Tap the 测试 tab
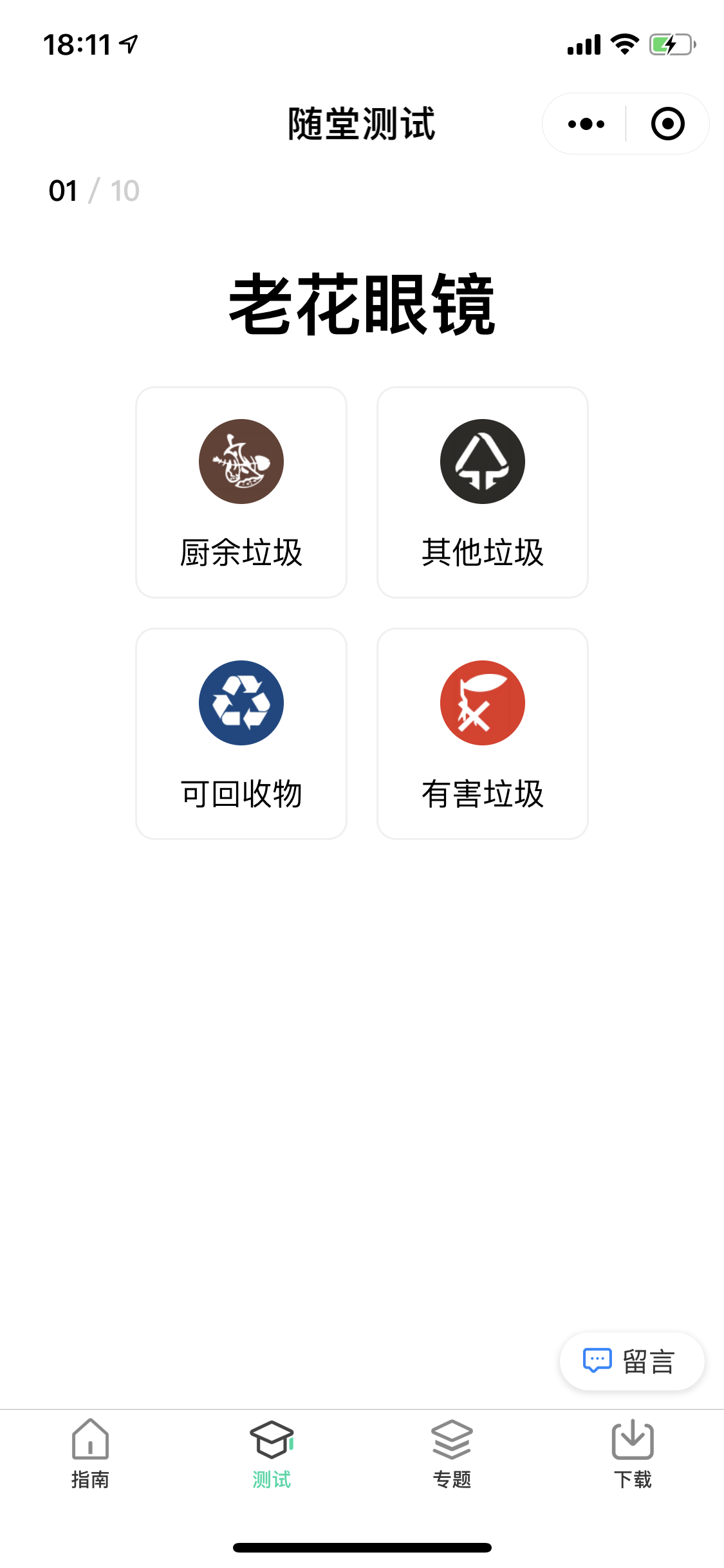This screenshot has width=724, height=1568. pyautogui.click(x=272, y=1454)
